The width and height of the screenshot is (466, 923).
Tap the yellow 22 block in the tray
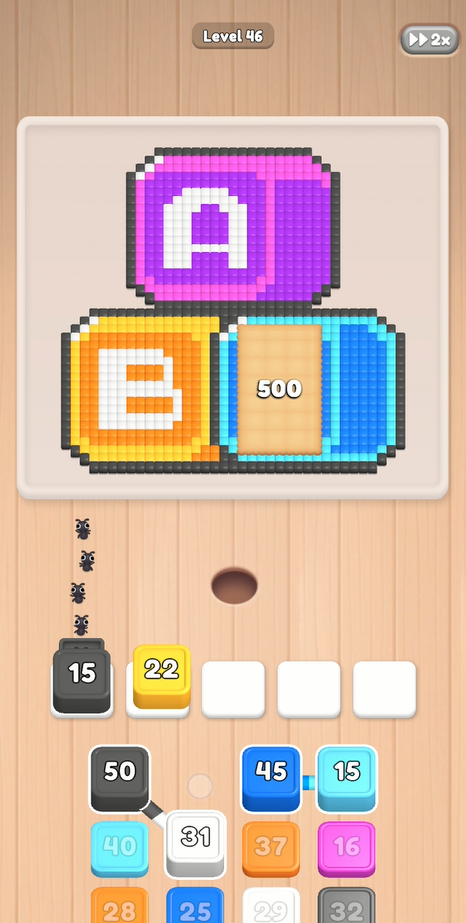[x=162, y=676]
